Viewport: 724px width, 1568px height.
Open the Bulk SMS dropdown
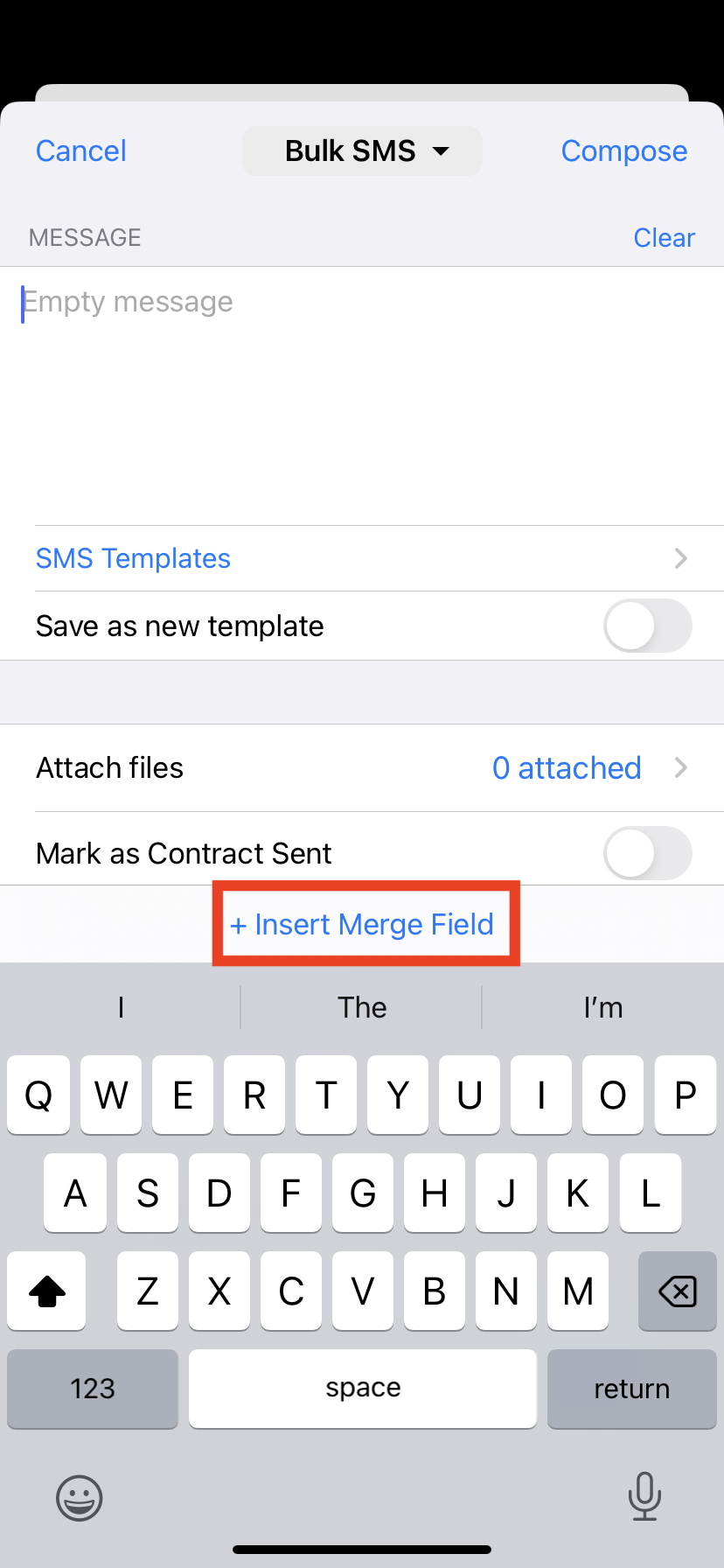tap(362, 150)
